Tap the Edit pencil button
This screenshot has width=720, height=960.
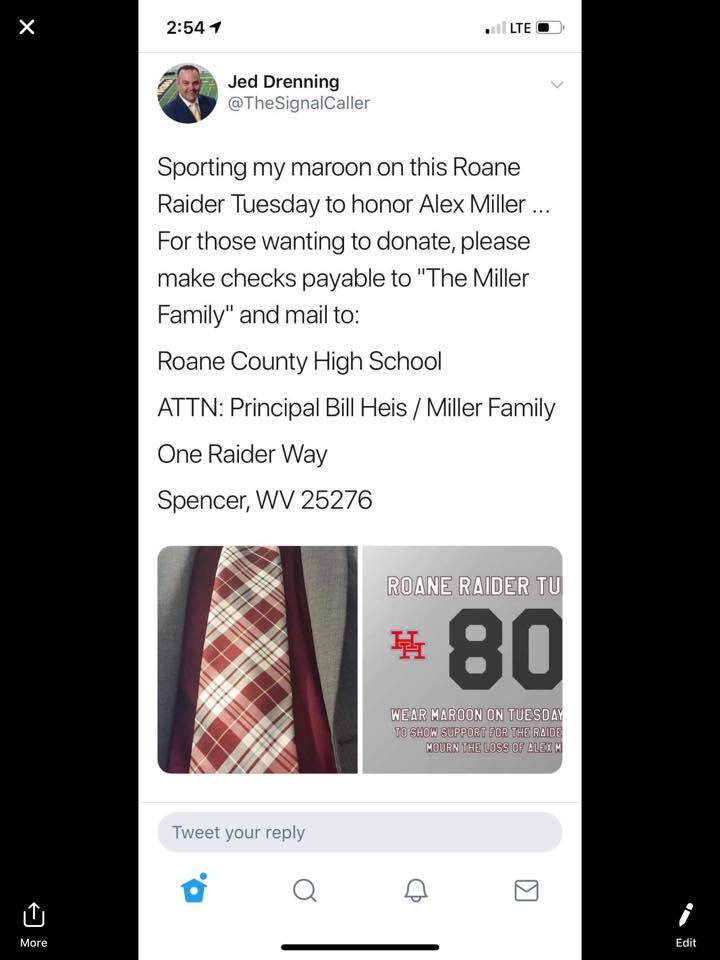(x=686, y=922)
